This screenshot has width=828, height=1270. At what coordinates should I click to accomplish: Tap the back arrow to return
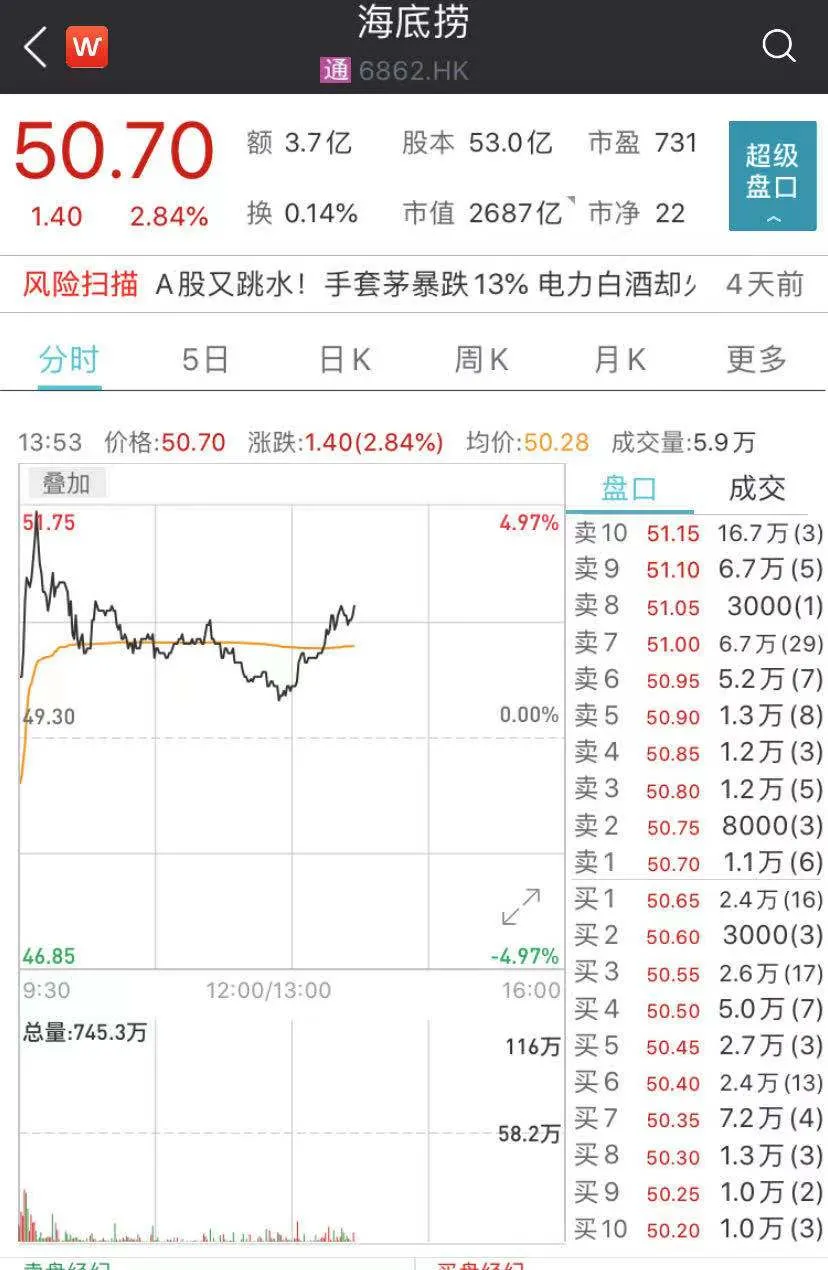pos(32,46)
